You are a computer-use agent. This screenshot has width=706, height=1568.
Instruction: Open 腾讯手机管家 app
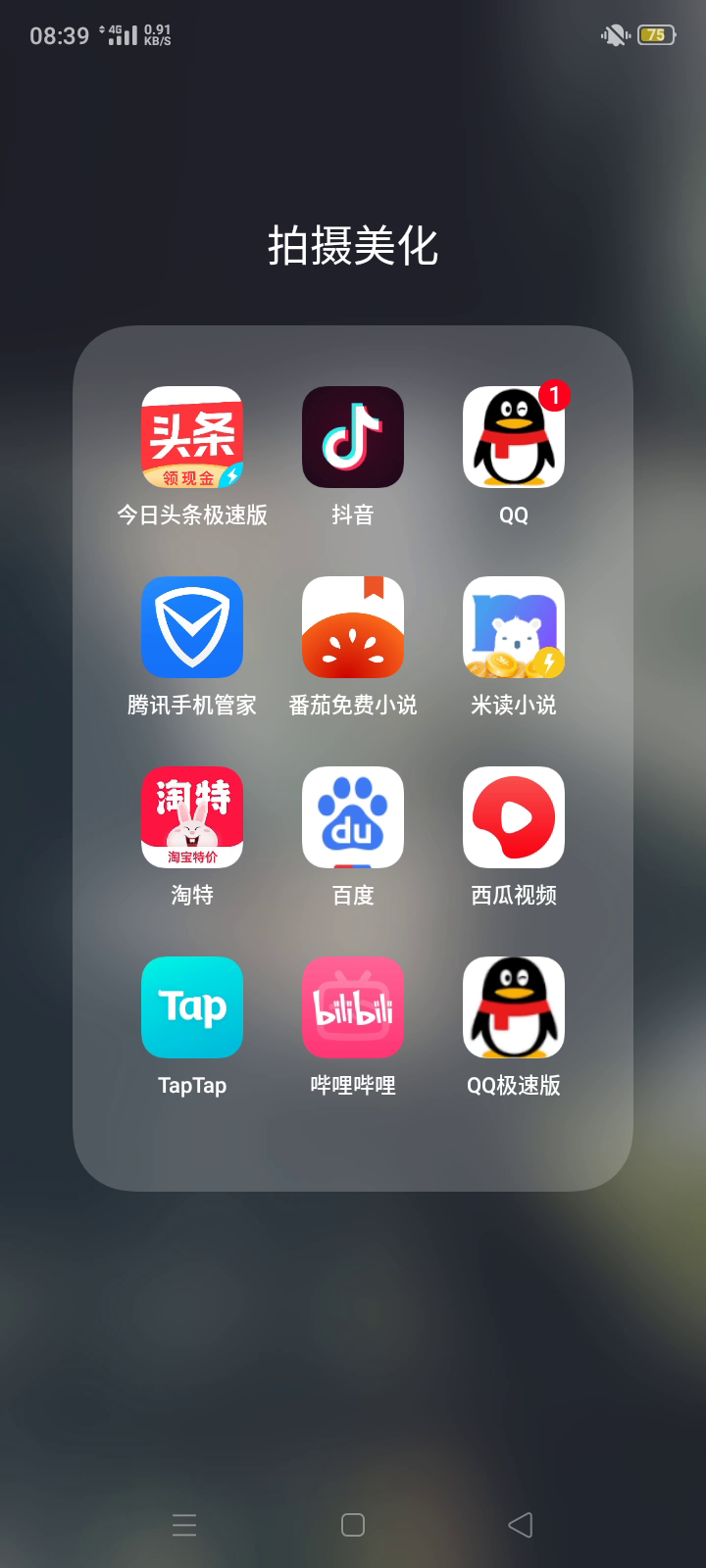coord(192,627)
